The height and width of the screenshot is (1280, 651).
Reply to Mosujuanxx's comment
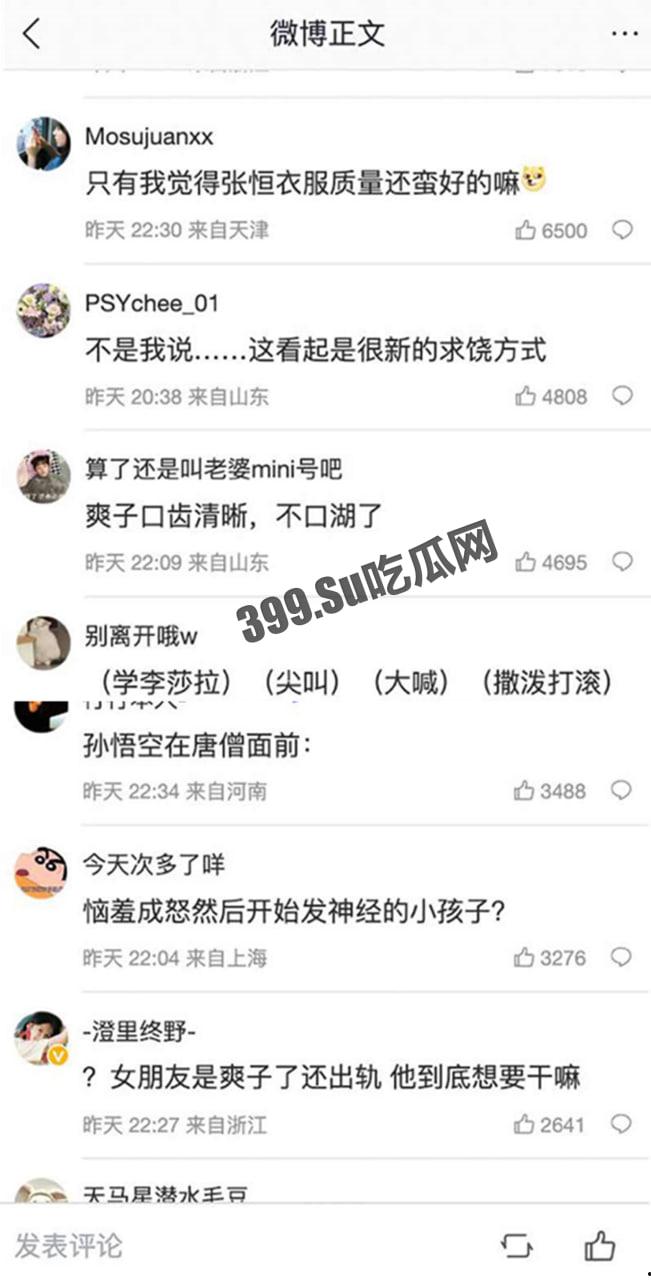(622, 231)
